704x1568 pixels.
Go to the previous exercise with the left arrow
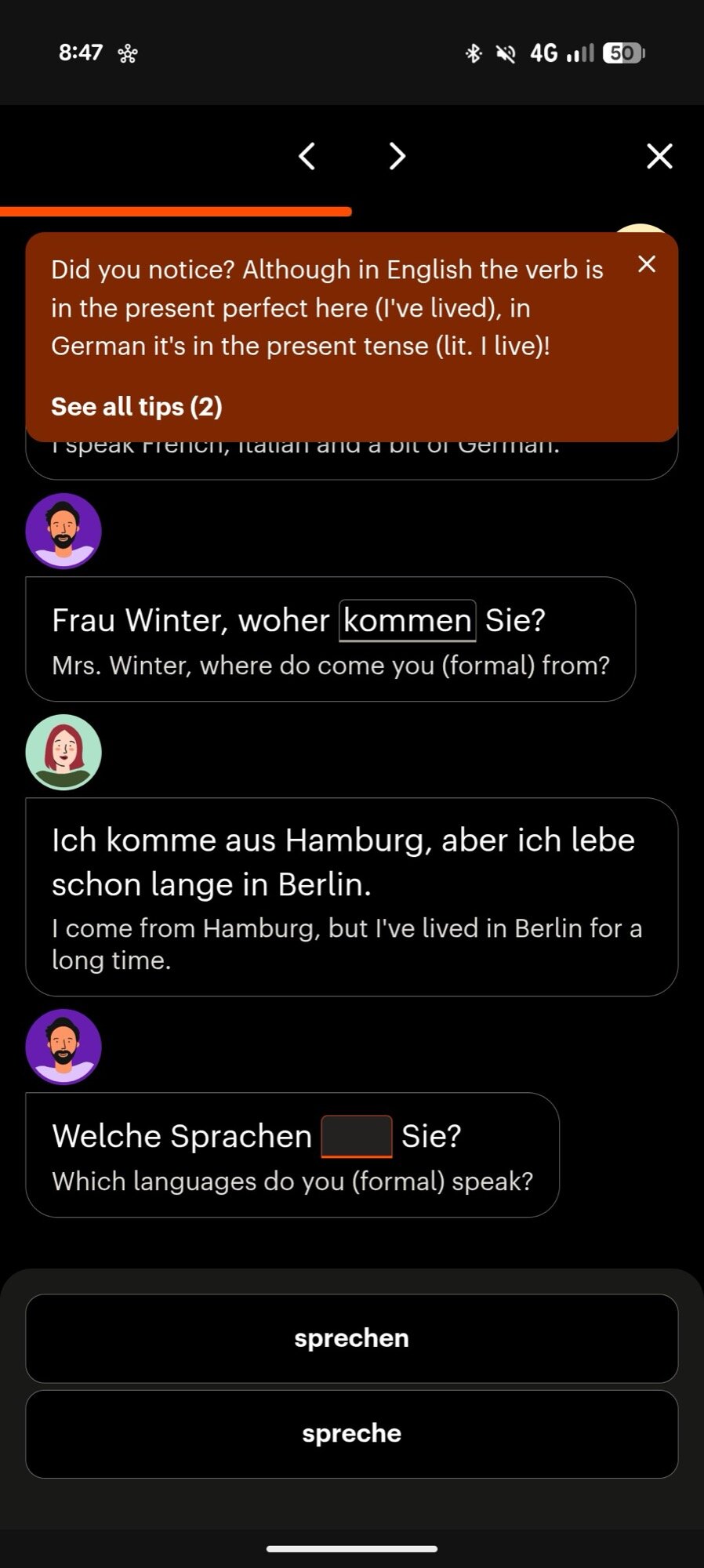tap(307, 156)
